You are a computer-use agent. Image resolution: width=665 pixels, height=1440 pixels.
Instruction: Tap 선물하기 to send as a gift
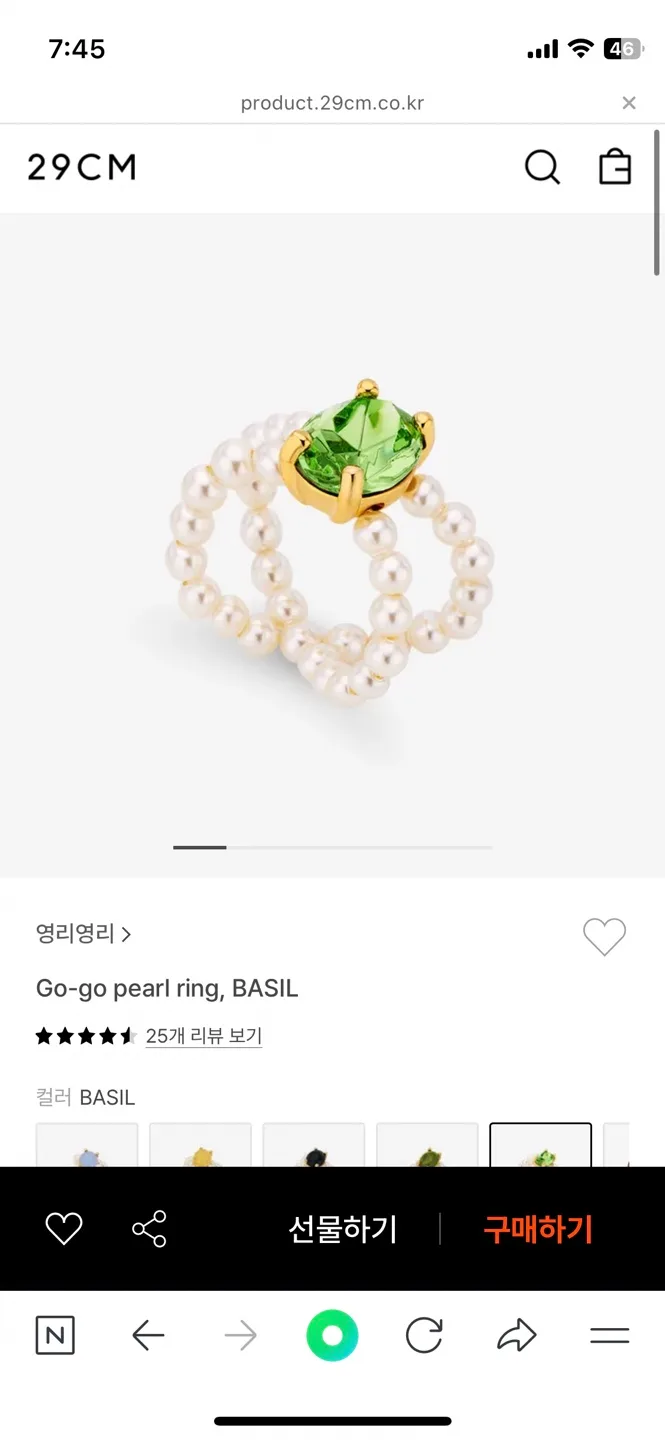pyautogui.click(x=343, y=1228)
